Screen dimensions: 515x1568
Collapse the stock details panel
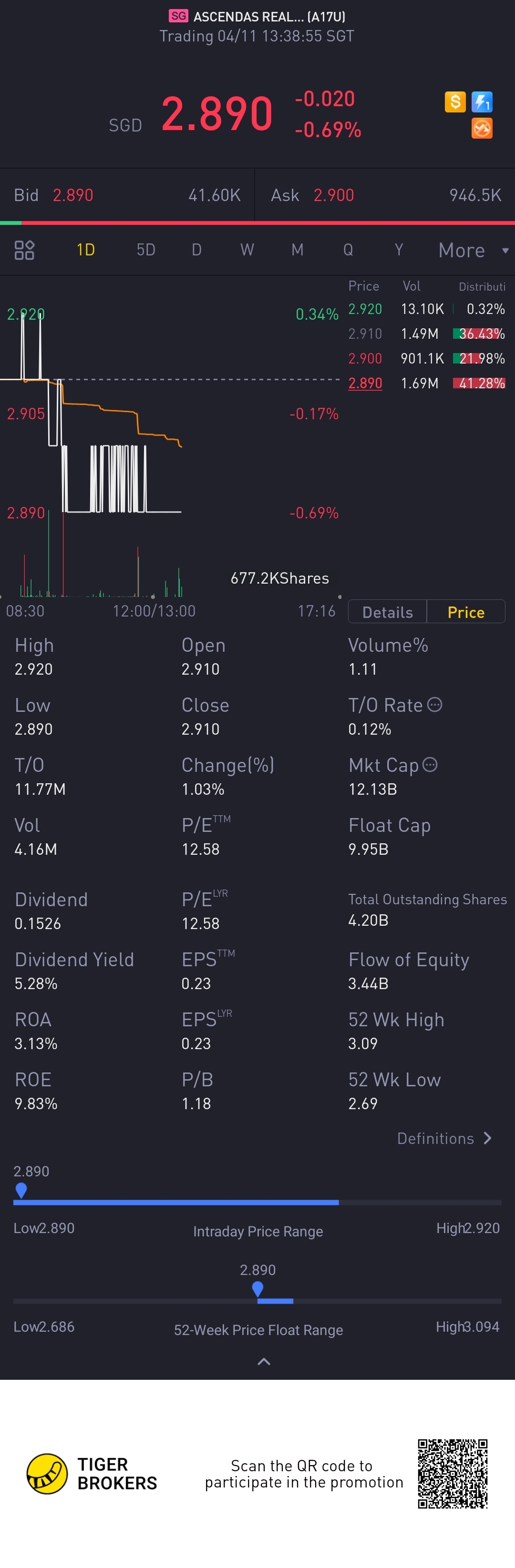pyautogui.click(x=264, y=1362)
